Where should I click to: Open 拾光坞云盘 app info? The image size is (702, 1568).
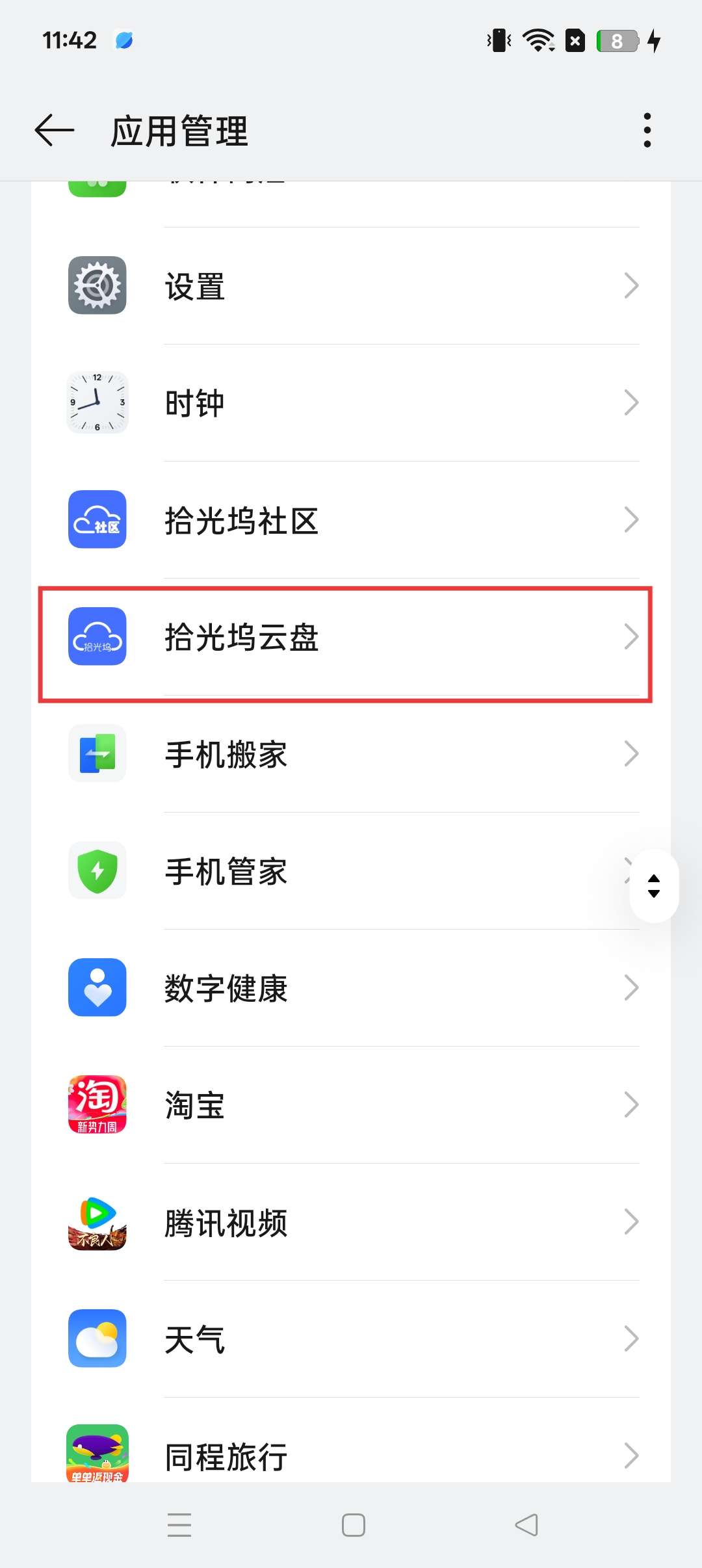351,637
